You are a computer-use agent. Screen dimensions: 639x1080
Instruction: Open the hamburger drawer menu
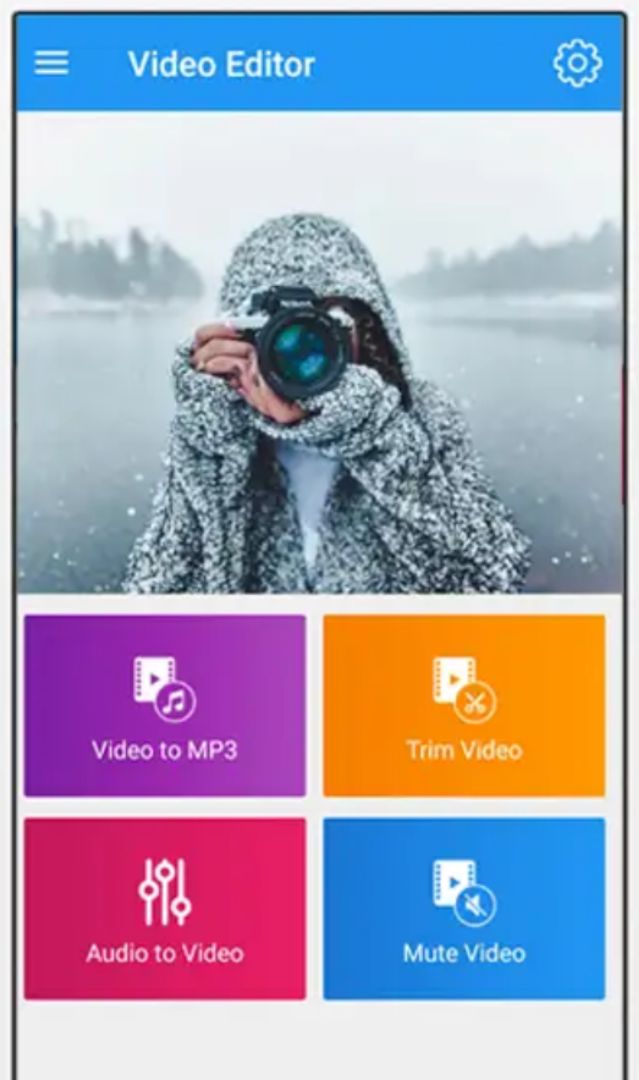tap(52, 64)
